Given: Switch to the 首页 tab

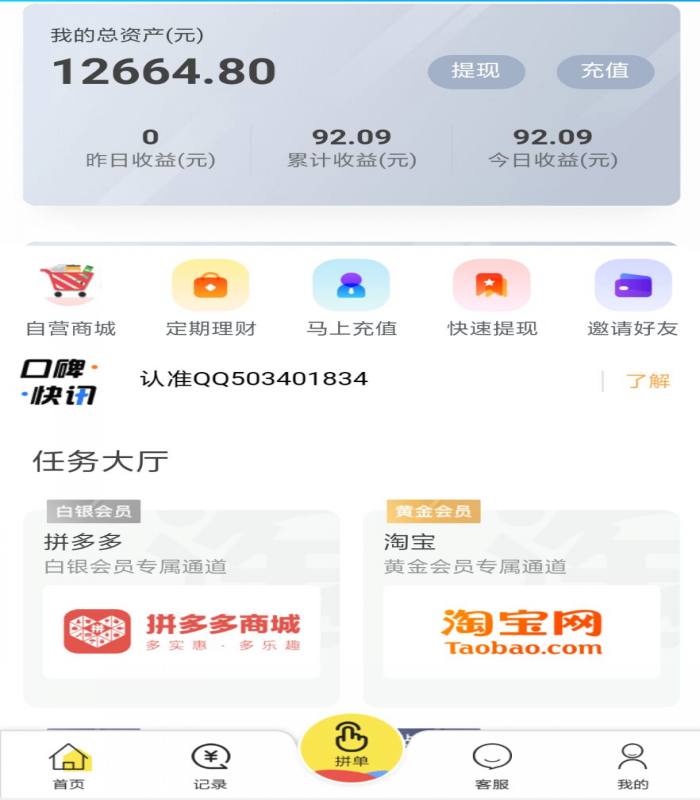Looking at the screenshot, I should coord(69,766).
